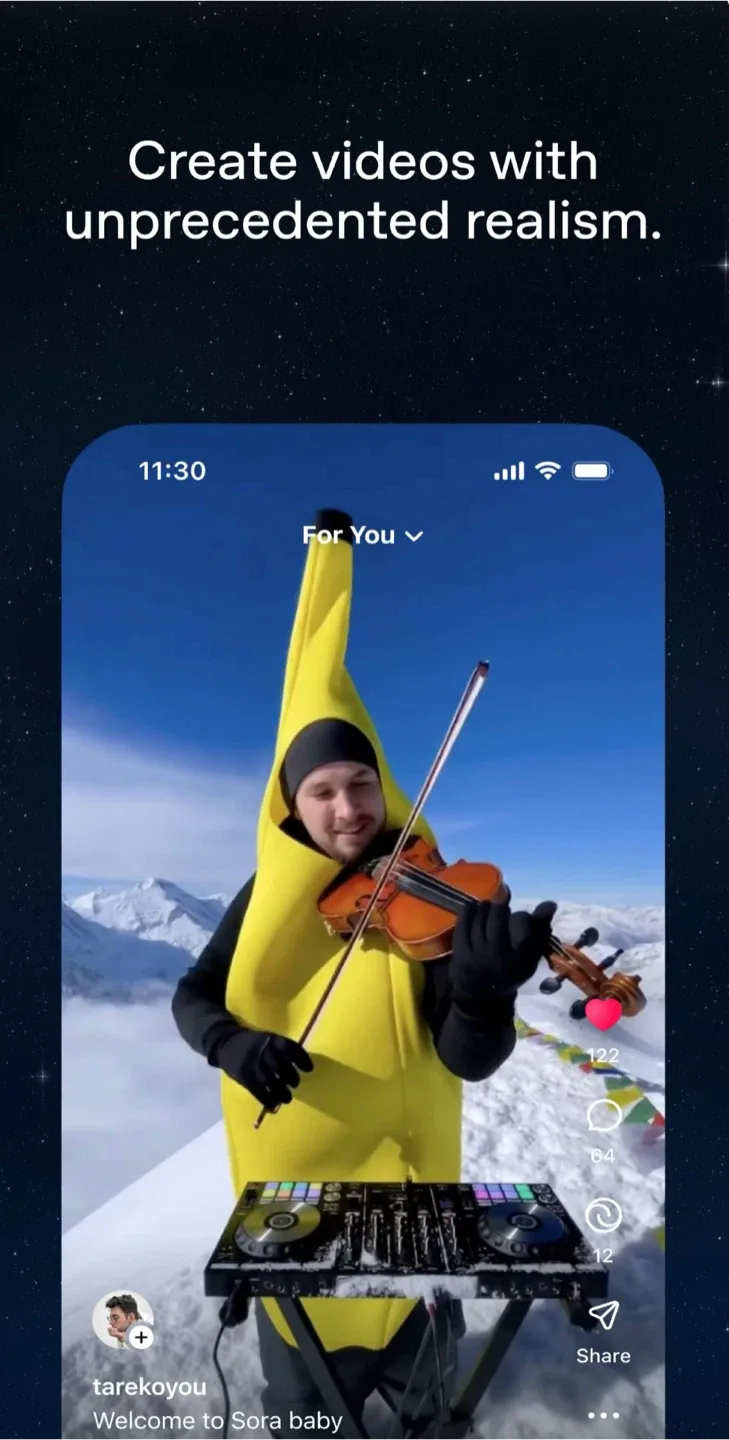Screen dimensions: 729x1440
Task: Tap the Wi-Fi indicator in the status bar
Action: pos(545,470)
